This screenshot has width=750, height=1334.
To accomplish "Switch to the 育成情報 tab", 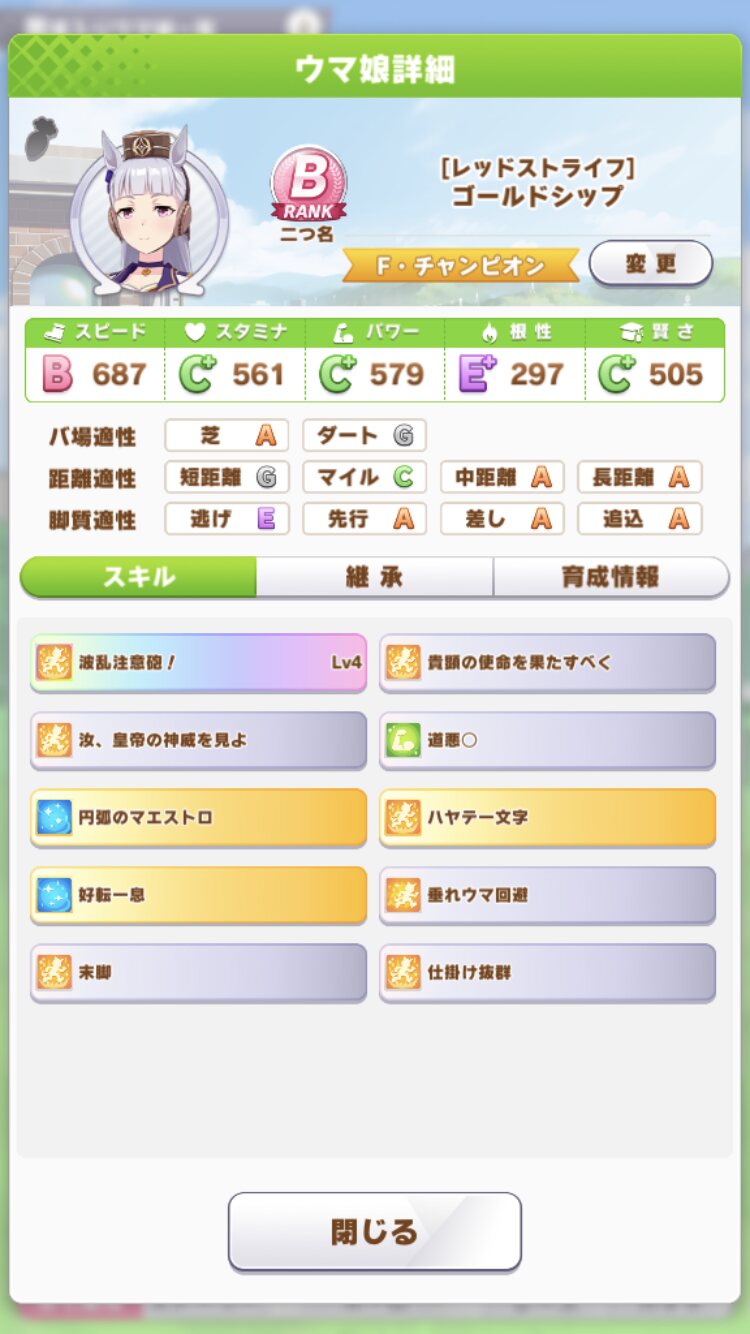I will pos(610,577).
